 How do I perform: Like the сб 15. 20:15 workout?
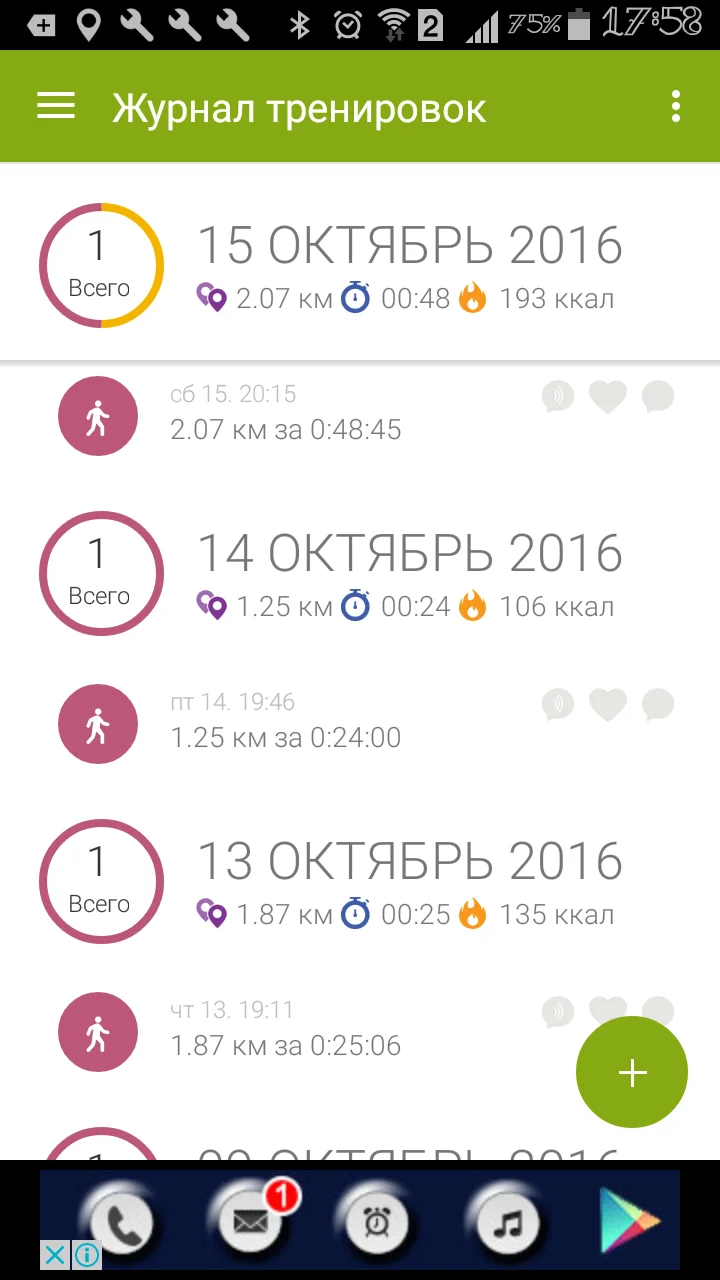(607, 397)
